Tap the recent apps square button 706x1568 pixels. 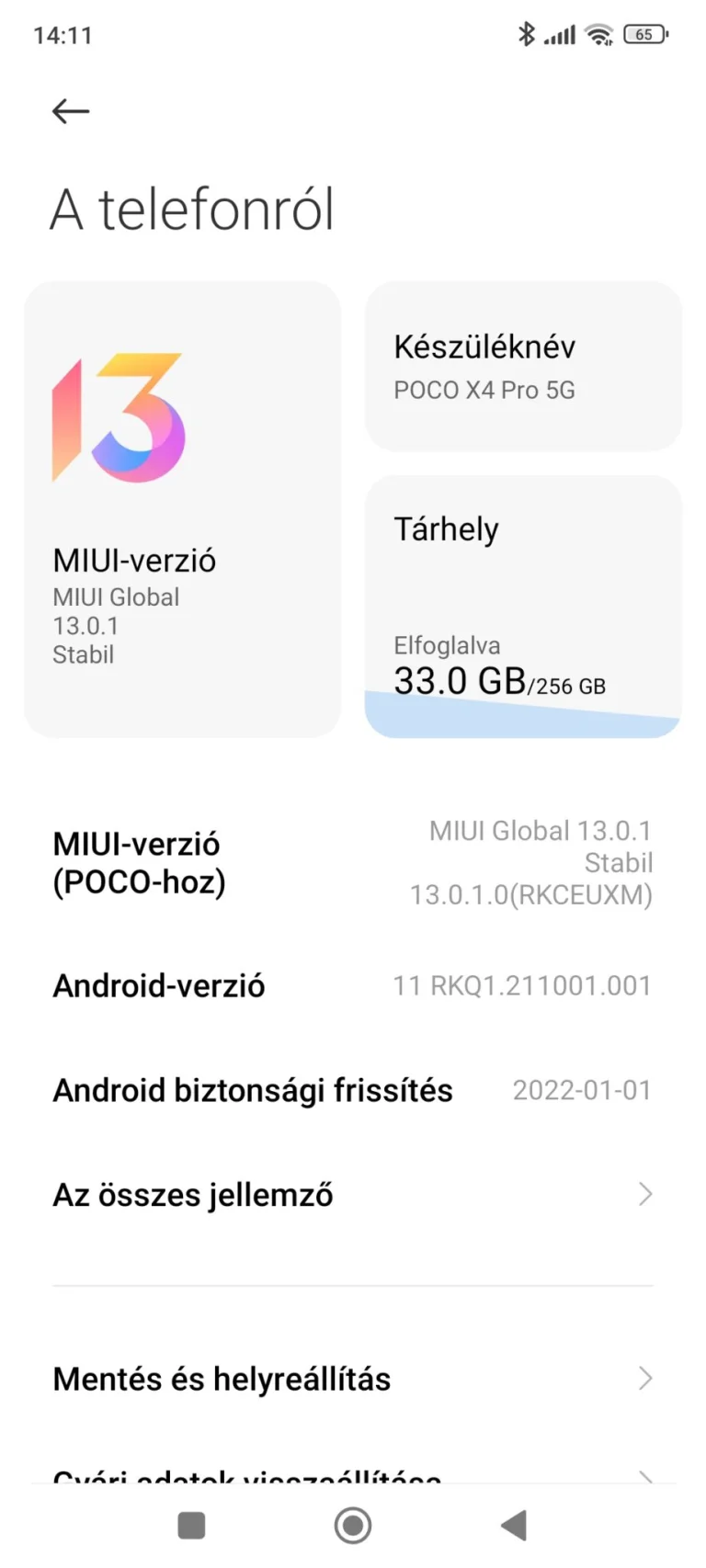tap(190, 1523)
